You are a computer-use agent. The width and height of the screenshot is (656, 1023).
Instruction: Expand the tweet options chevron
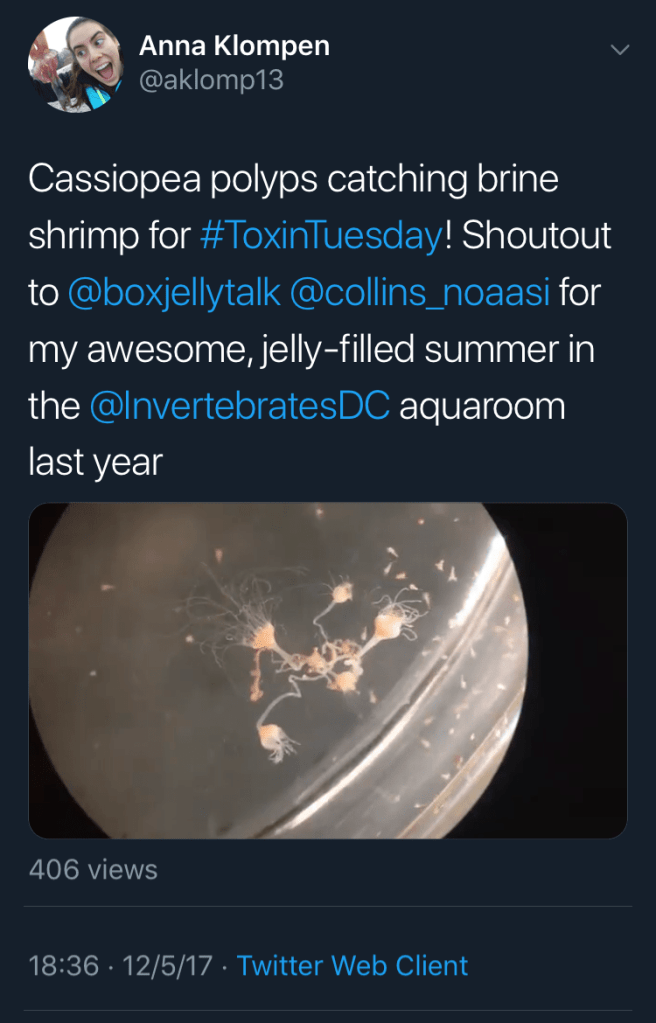[x=620, y=49]
